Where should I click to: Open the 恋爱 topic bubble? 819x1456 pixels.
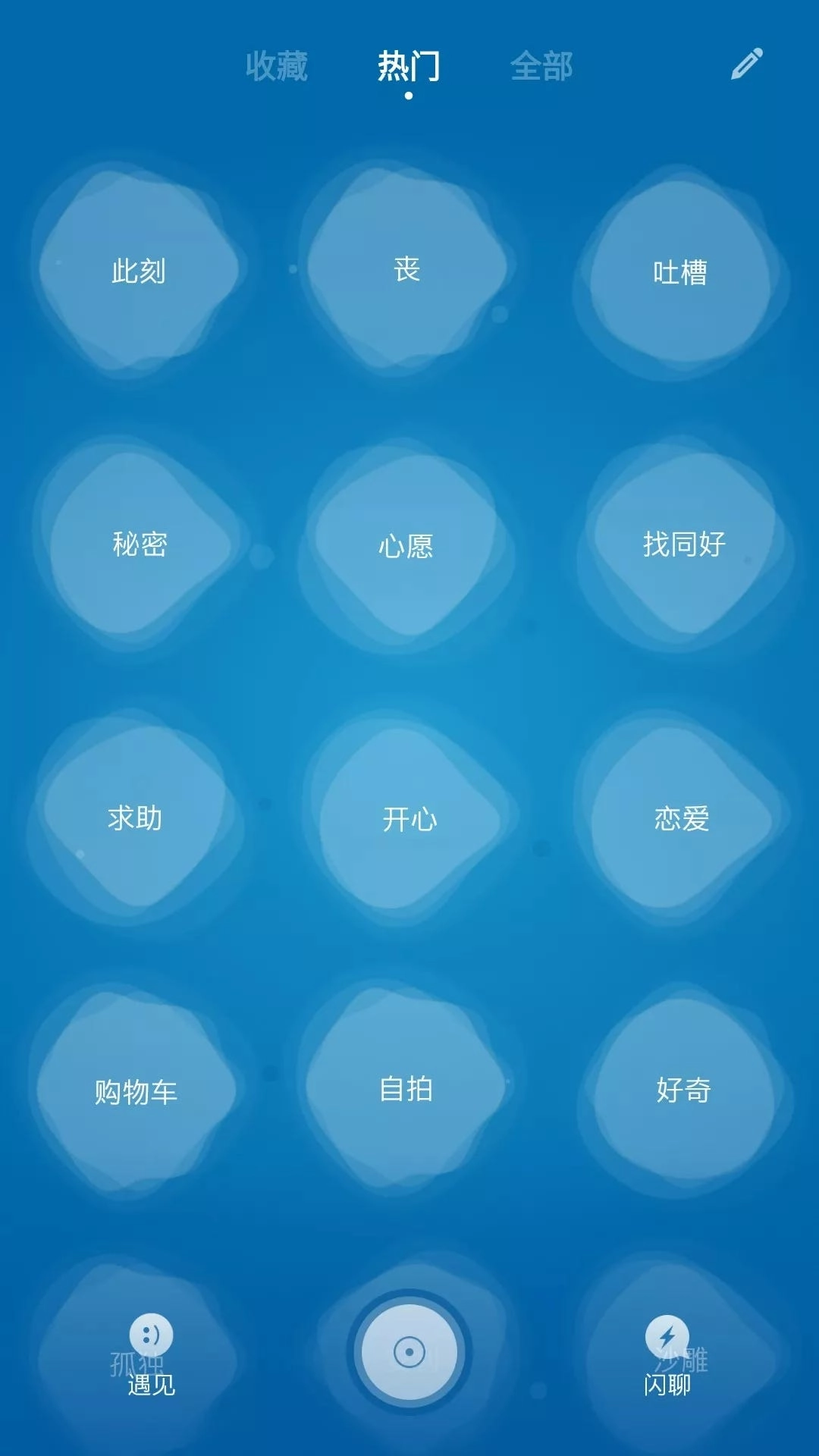click(682, 818)
